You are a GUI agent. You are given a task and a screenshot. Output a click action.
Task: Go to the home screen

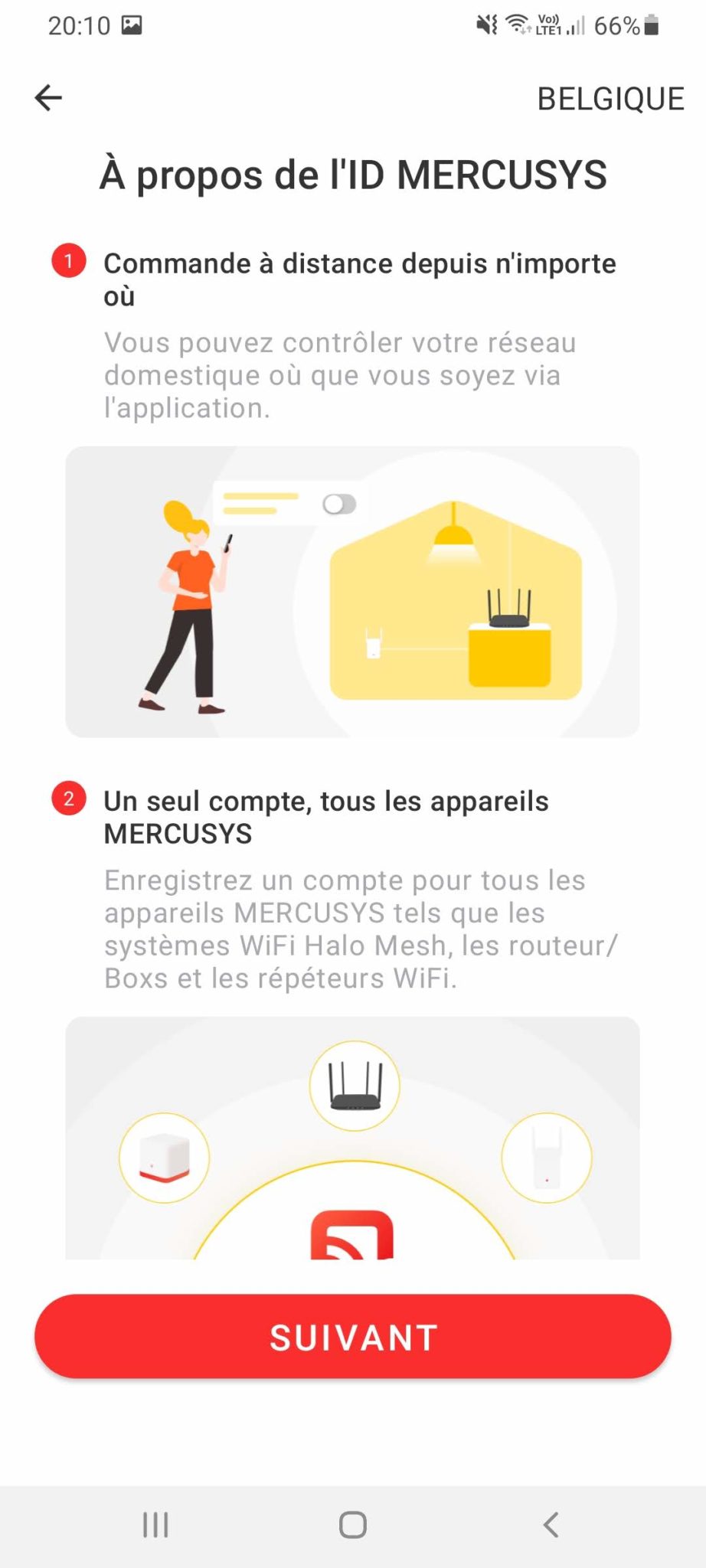pos(353,1524)
